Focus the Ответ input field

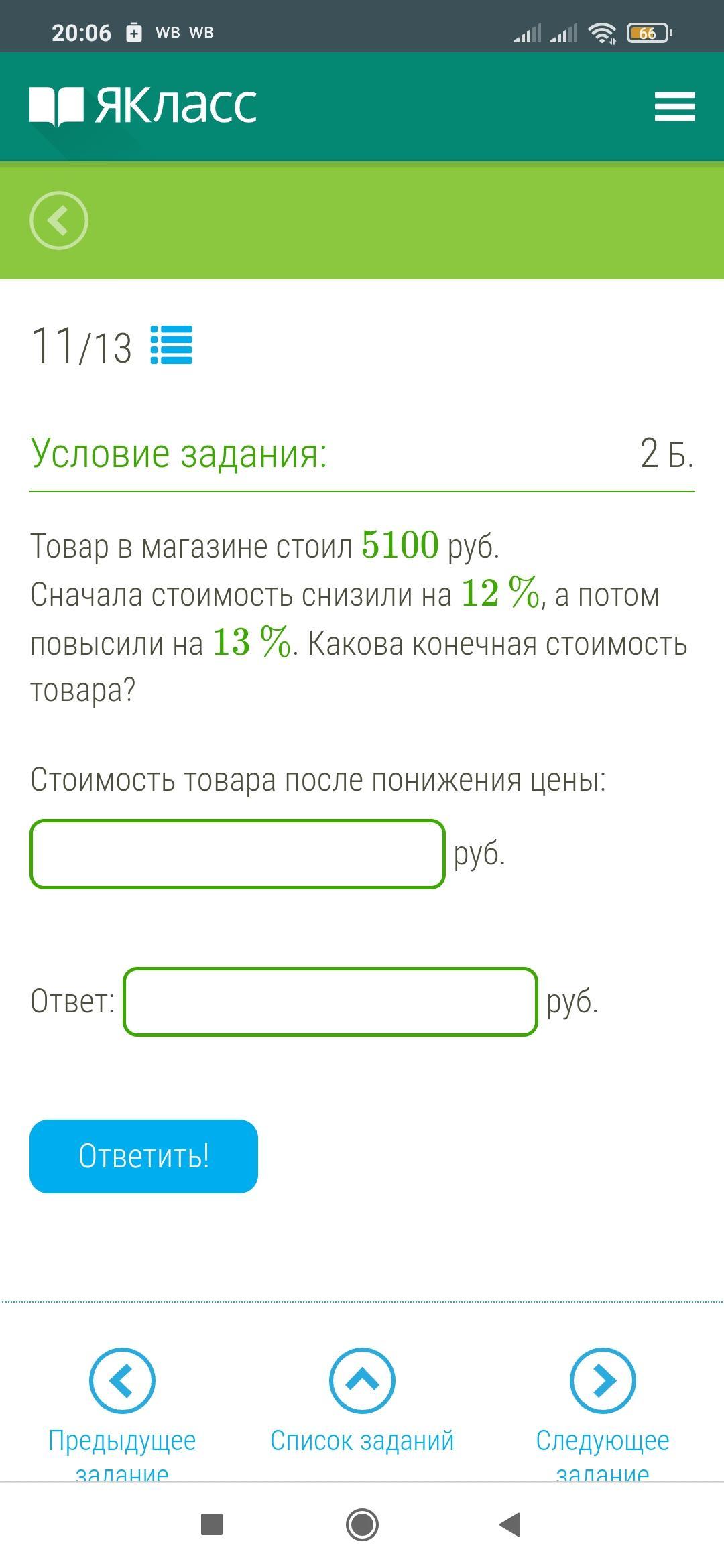pyautogui.click(x=330, y=1002)
